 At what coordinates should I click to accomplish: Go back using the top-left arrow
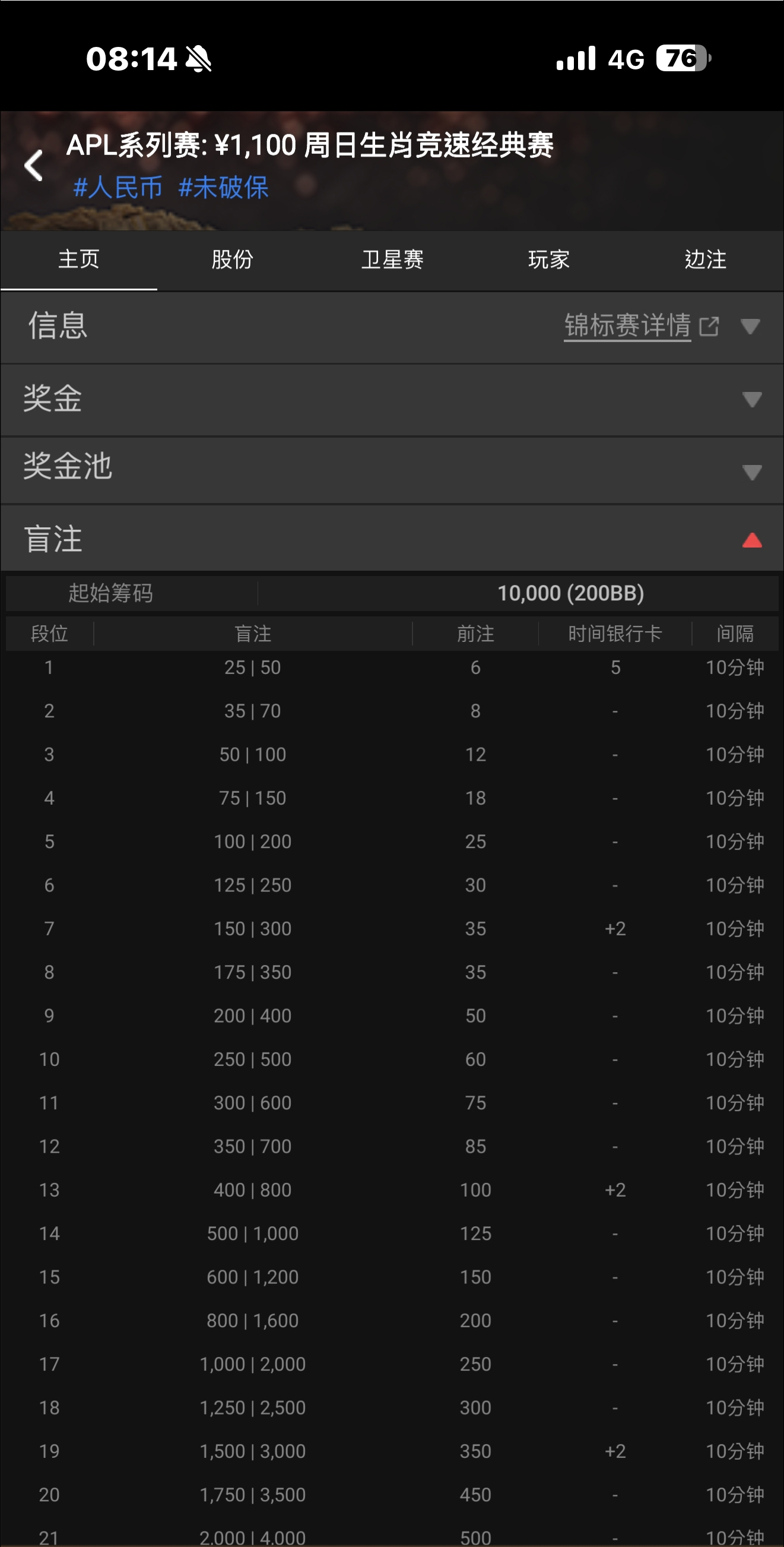(x=34, y=166)
